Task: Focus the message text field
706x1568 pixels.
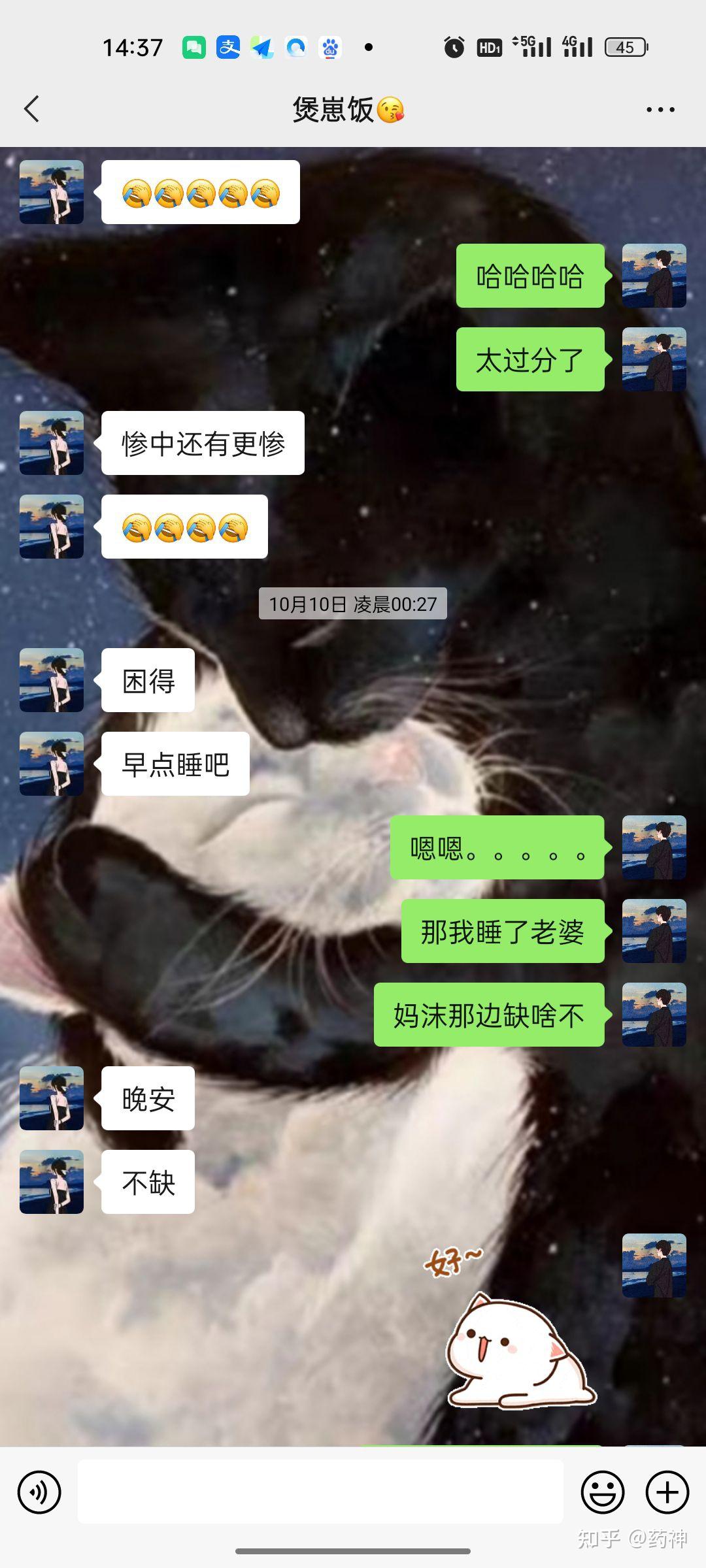Action: click(x=320, y=1492)
